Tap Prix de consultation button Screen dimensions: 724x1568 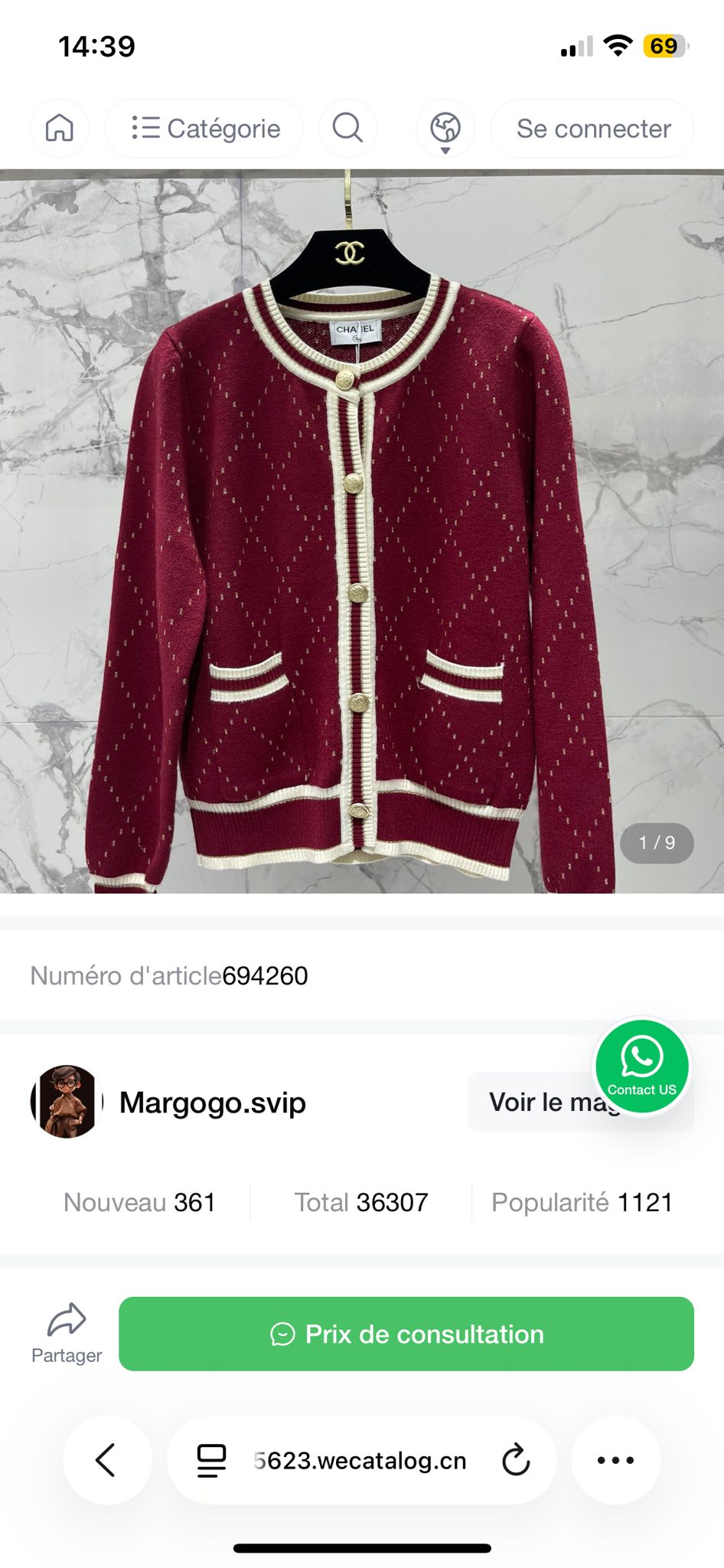(406, 1334)
